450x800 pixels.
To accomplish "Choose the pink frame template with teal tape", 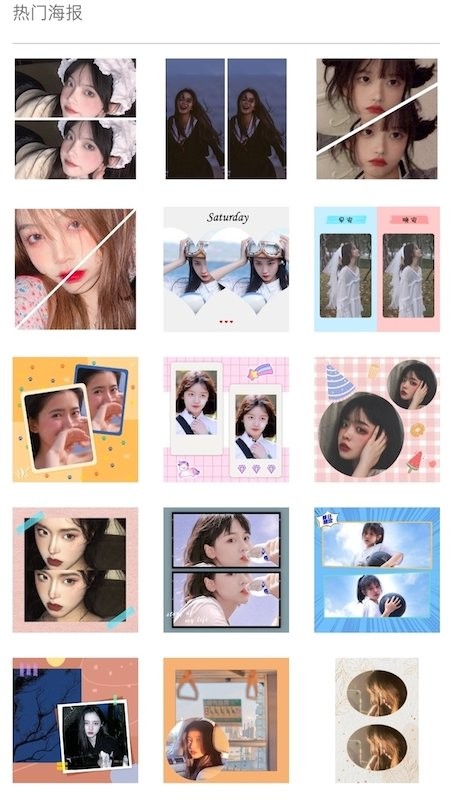I will coord(75,570).
